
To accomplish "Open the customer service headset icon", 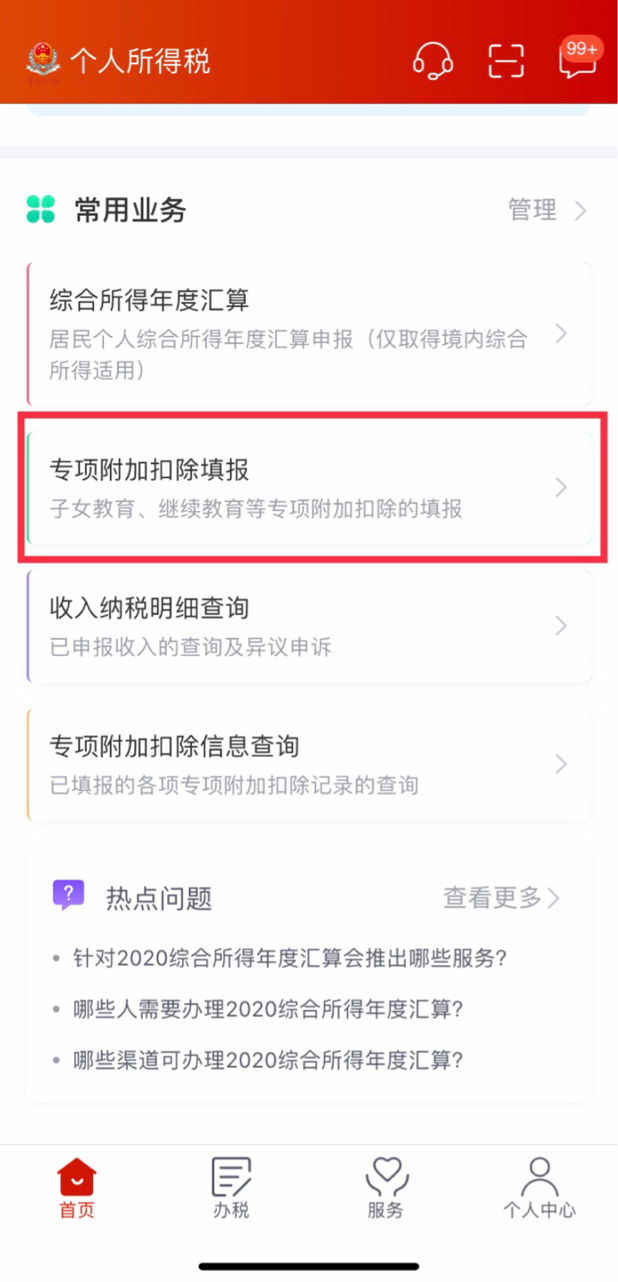I will click(433, 61).
